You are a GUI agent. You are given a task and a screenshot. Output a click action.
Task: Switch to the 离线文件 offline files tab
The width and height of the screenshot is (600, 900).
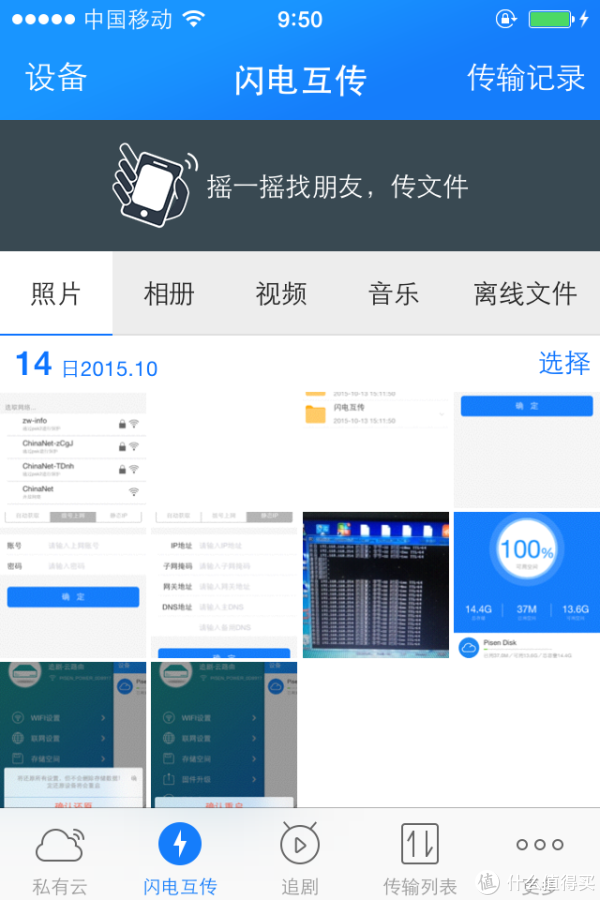click(525, 294)
